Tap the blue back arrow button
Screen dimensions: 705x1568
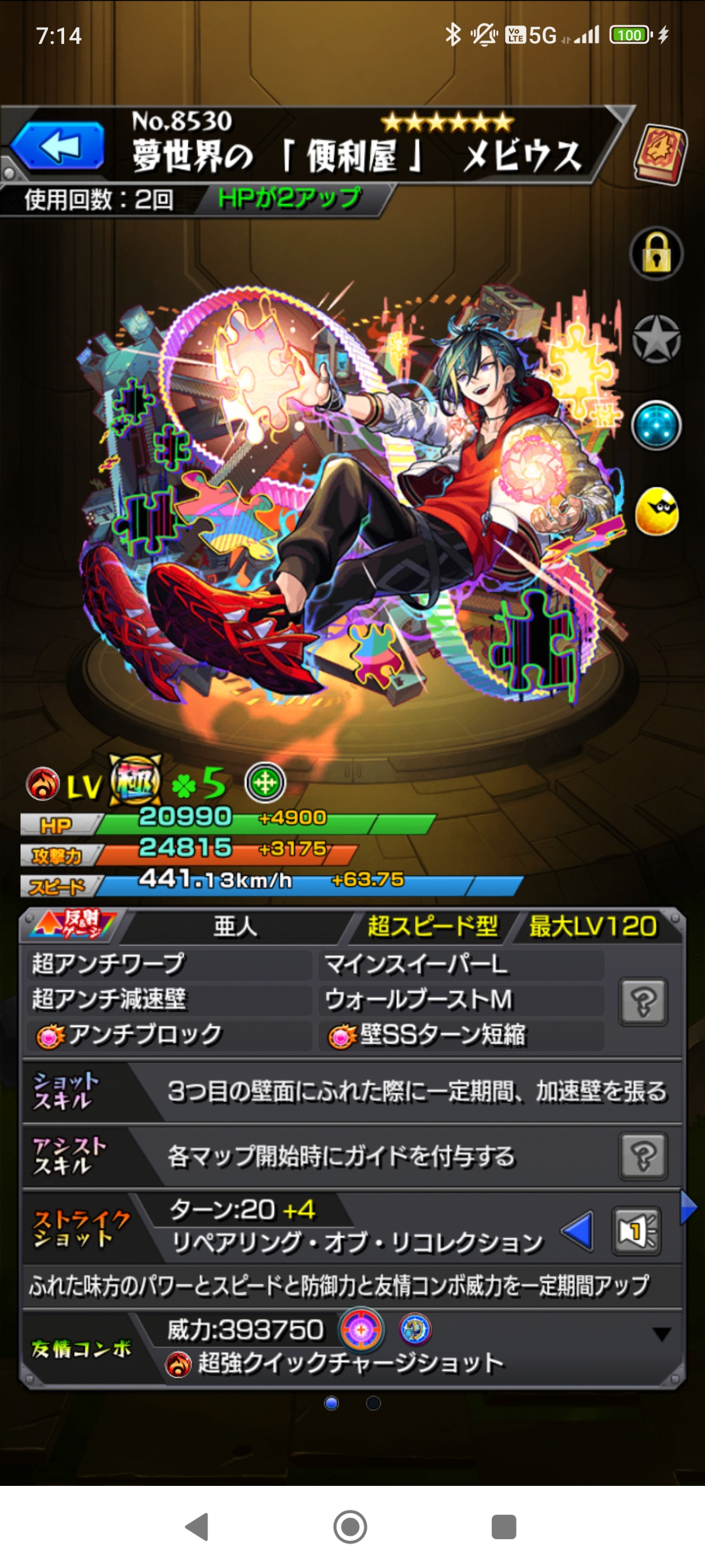pos(58,146)
